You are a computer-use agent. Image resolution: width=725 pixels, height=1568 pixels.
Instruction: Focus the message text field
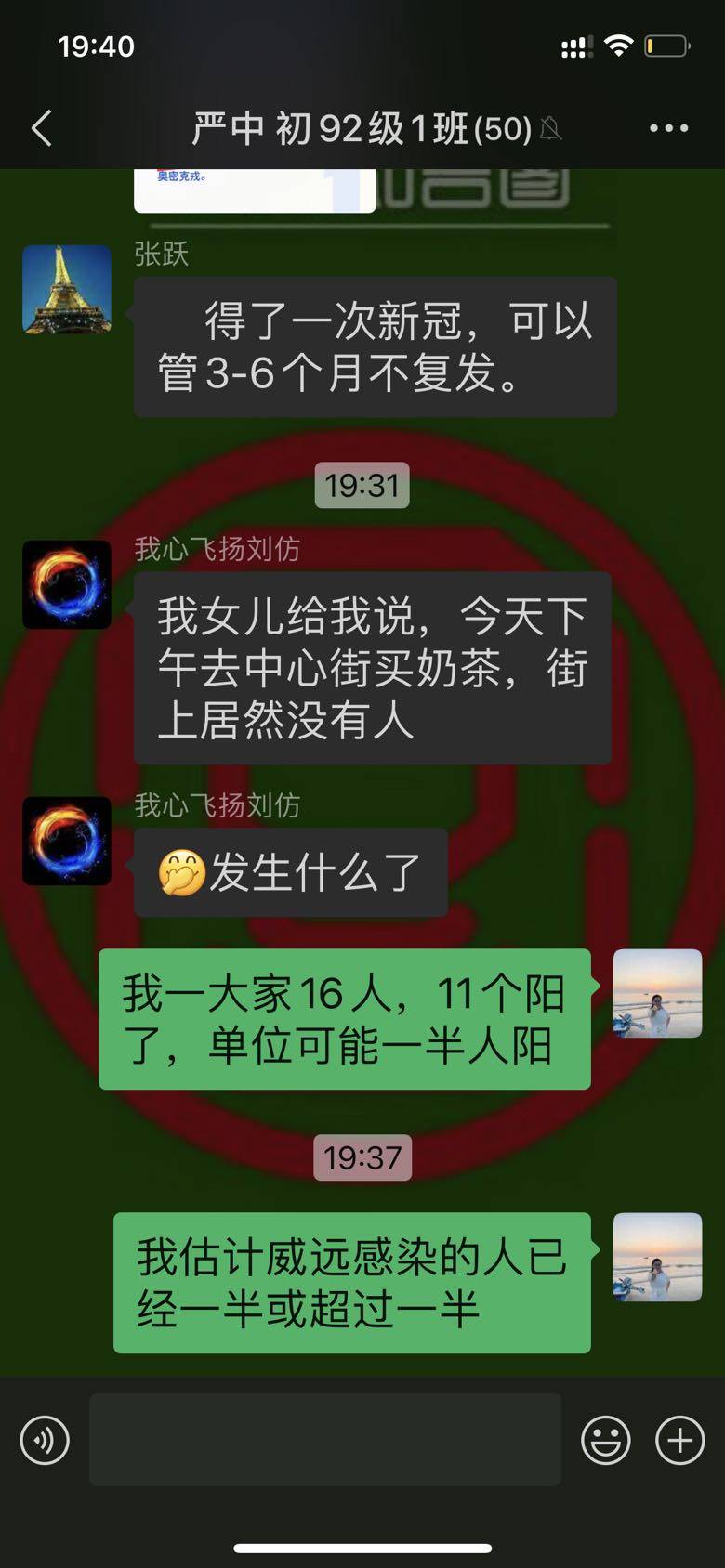point(325,1440)
